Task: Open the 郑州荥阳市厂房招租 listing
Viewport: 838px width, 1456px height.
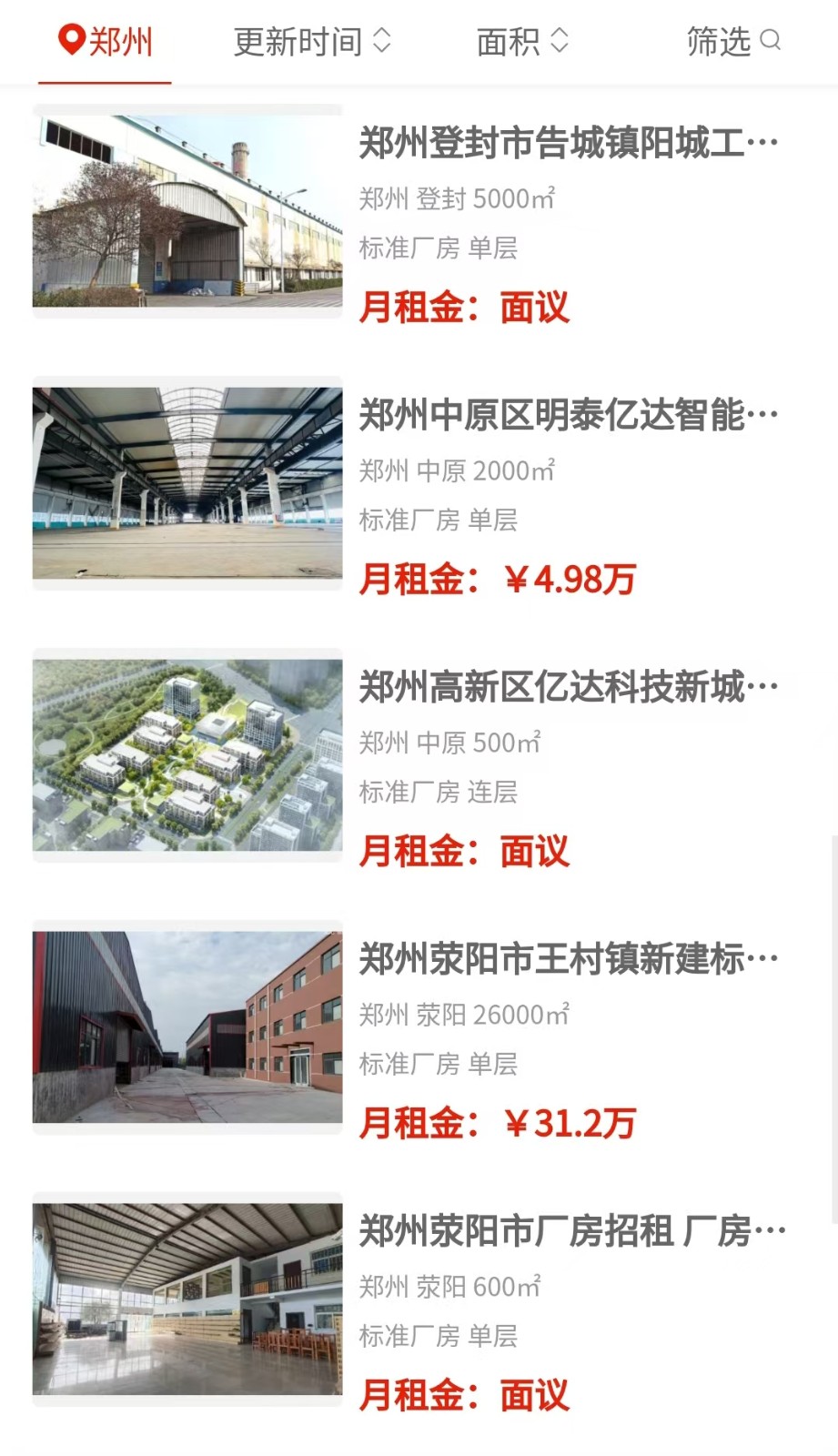Action: pos(571,1231)
